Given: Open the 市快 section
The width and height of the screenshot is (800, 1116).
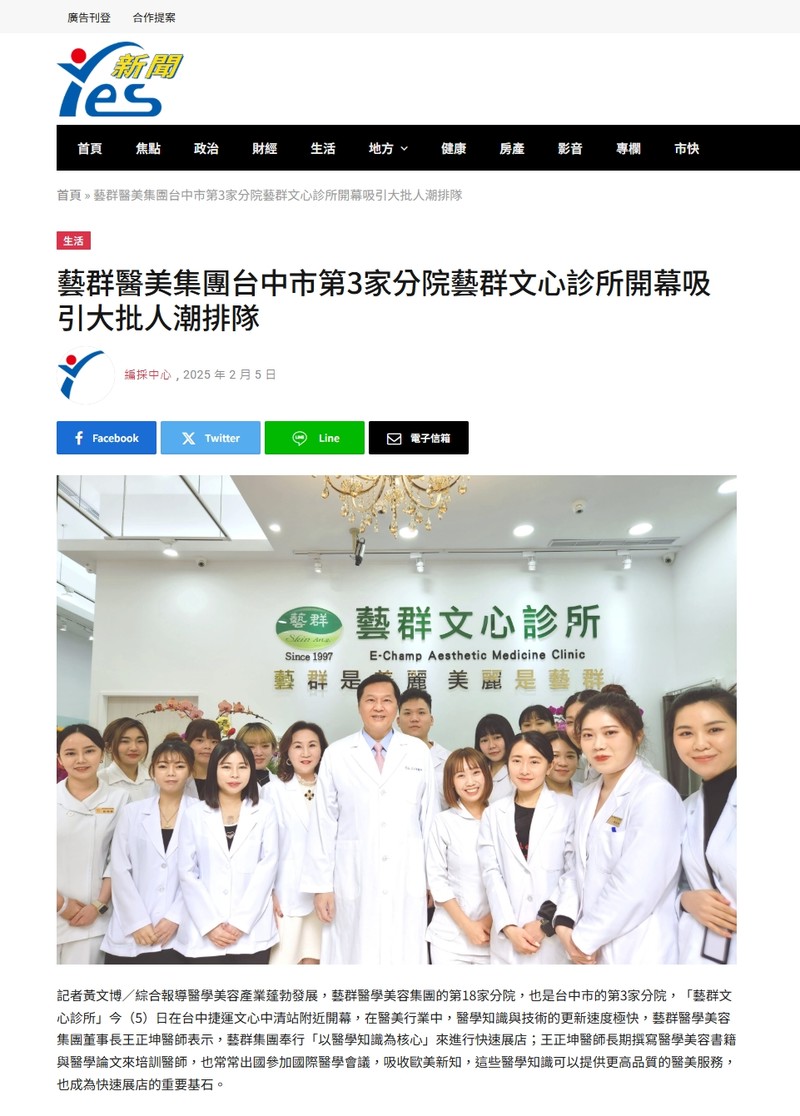Looking at the screenshot, I should pyautogui.click(x=686, y=148).
